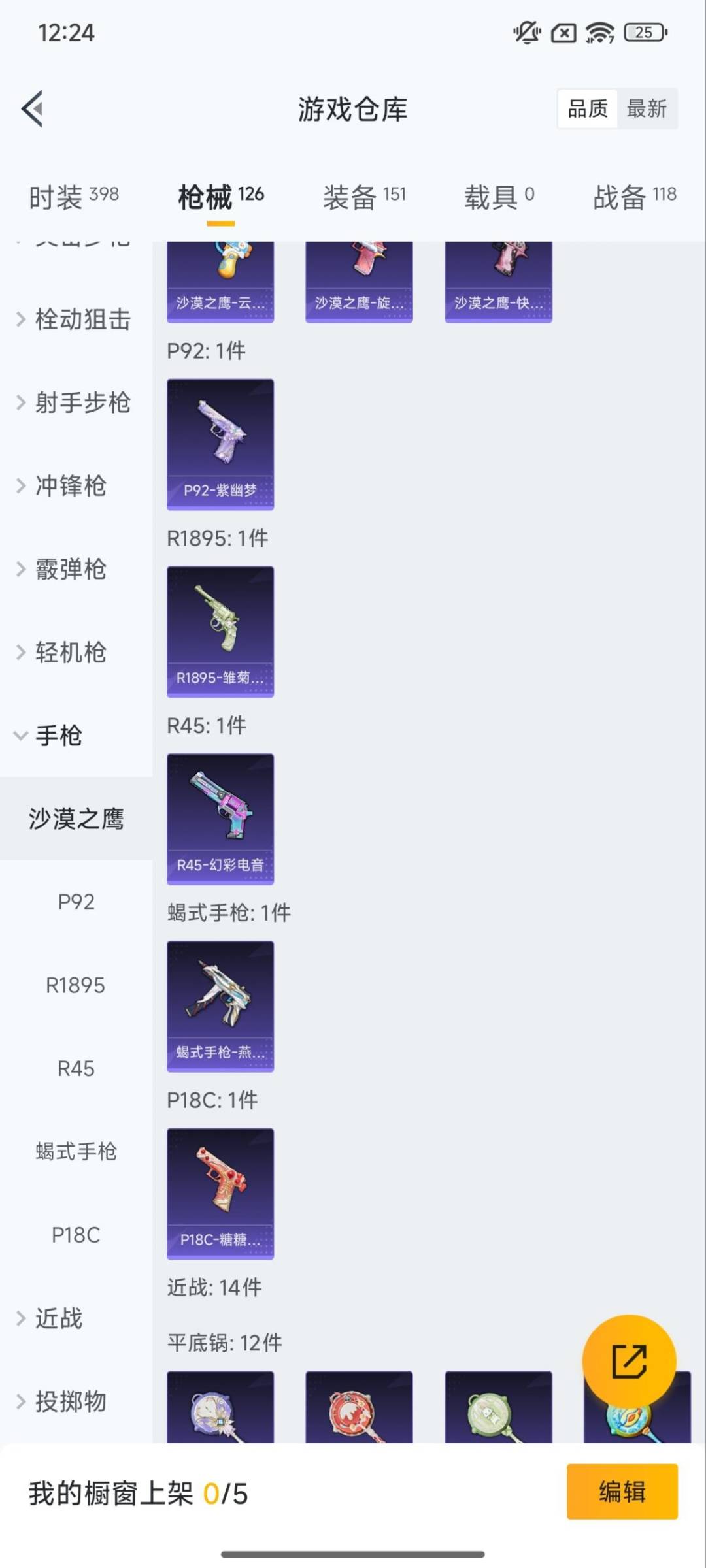This screenshot has width=706, height=1568.
Task: Open the share/export floating icon
Action: pyautogui.click(x=630, y=1361)
